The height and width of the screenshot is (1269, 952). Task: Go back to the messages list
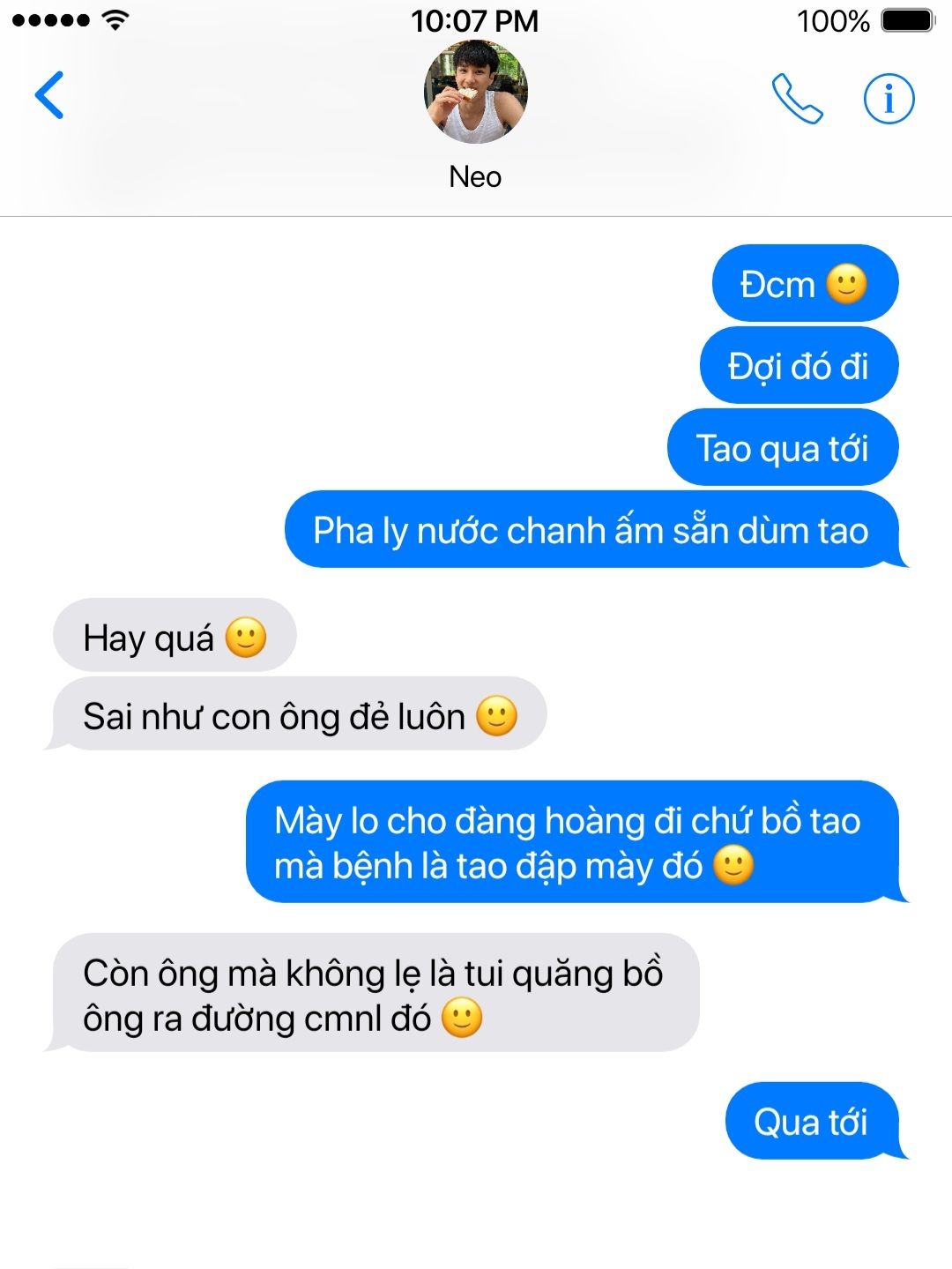pos(49,95)
